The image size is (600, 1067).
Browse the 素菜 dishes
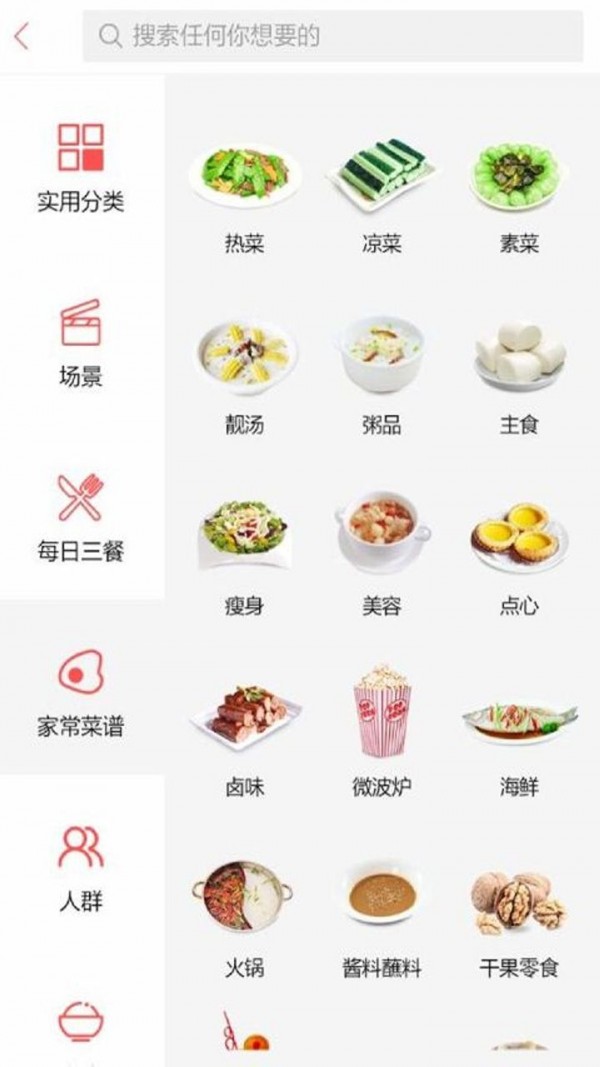coord(519,195)
